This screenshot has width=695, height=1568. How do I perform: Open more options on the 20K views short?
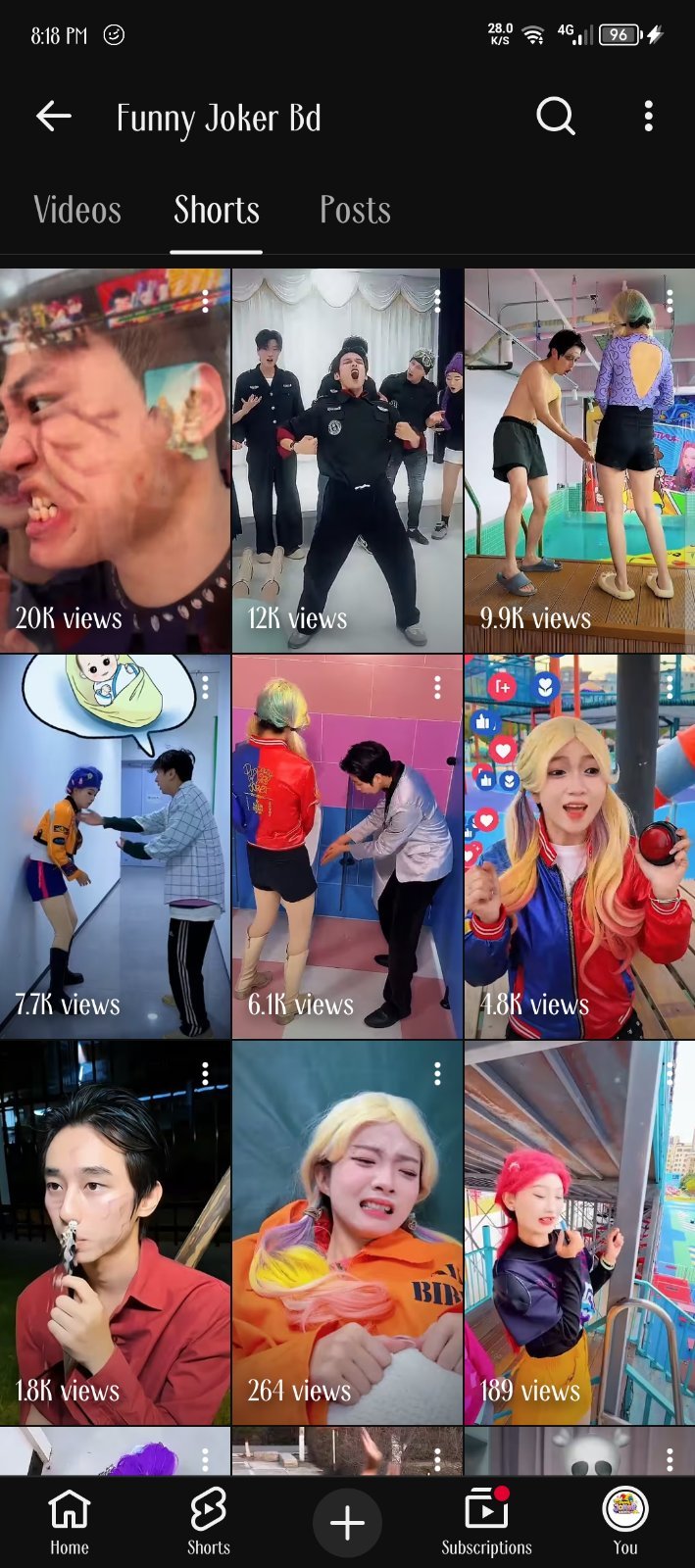[205, 302]
